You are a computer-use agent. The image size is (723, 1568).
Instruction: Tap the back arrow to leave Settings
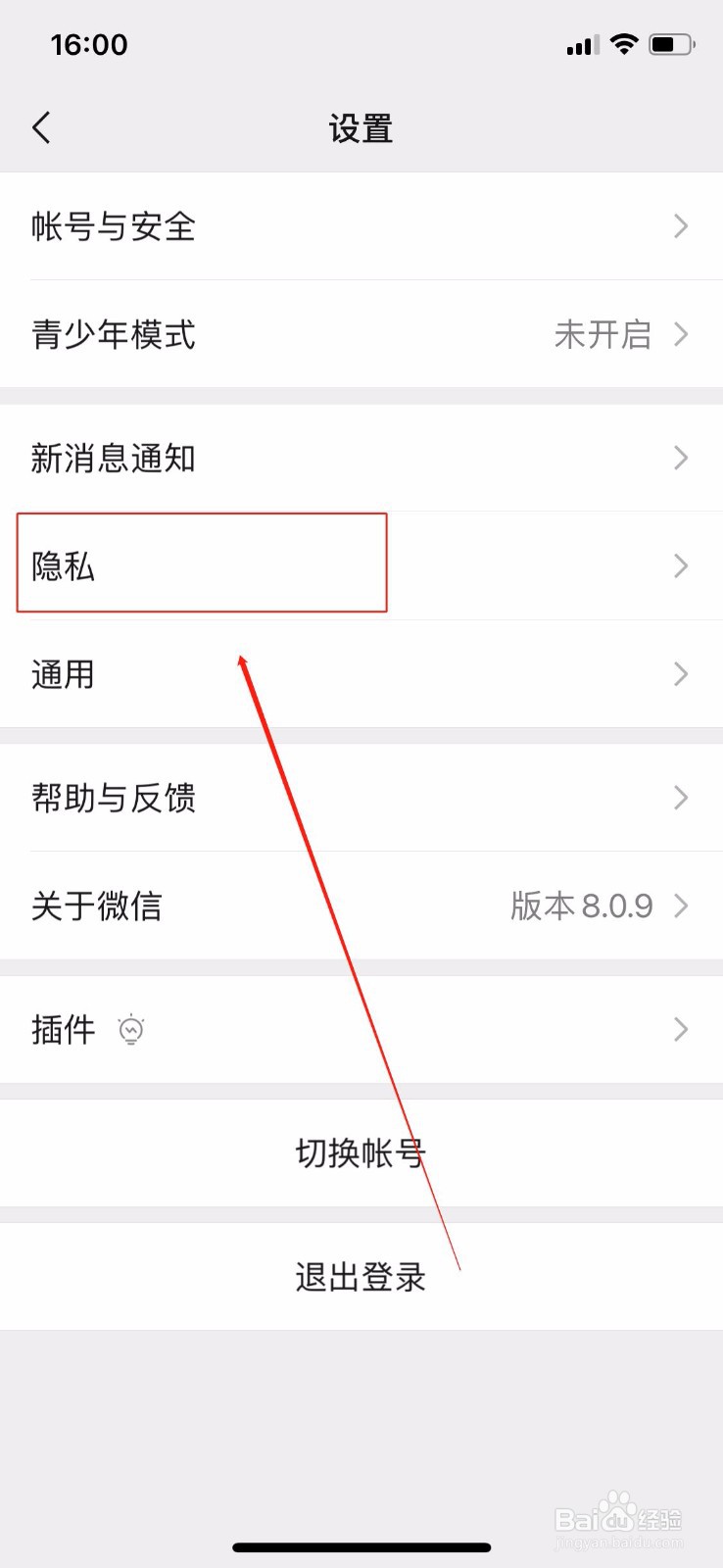point(41,127)
